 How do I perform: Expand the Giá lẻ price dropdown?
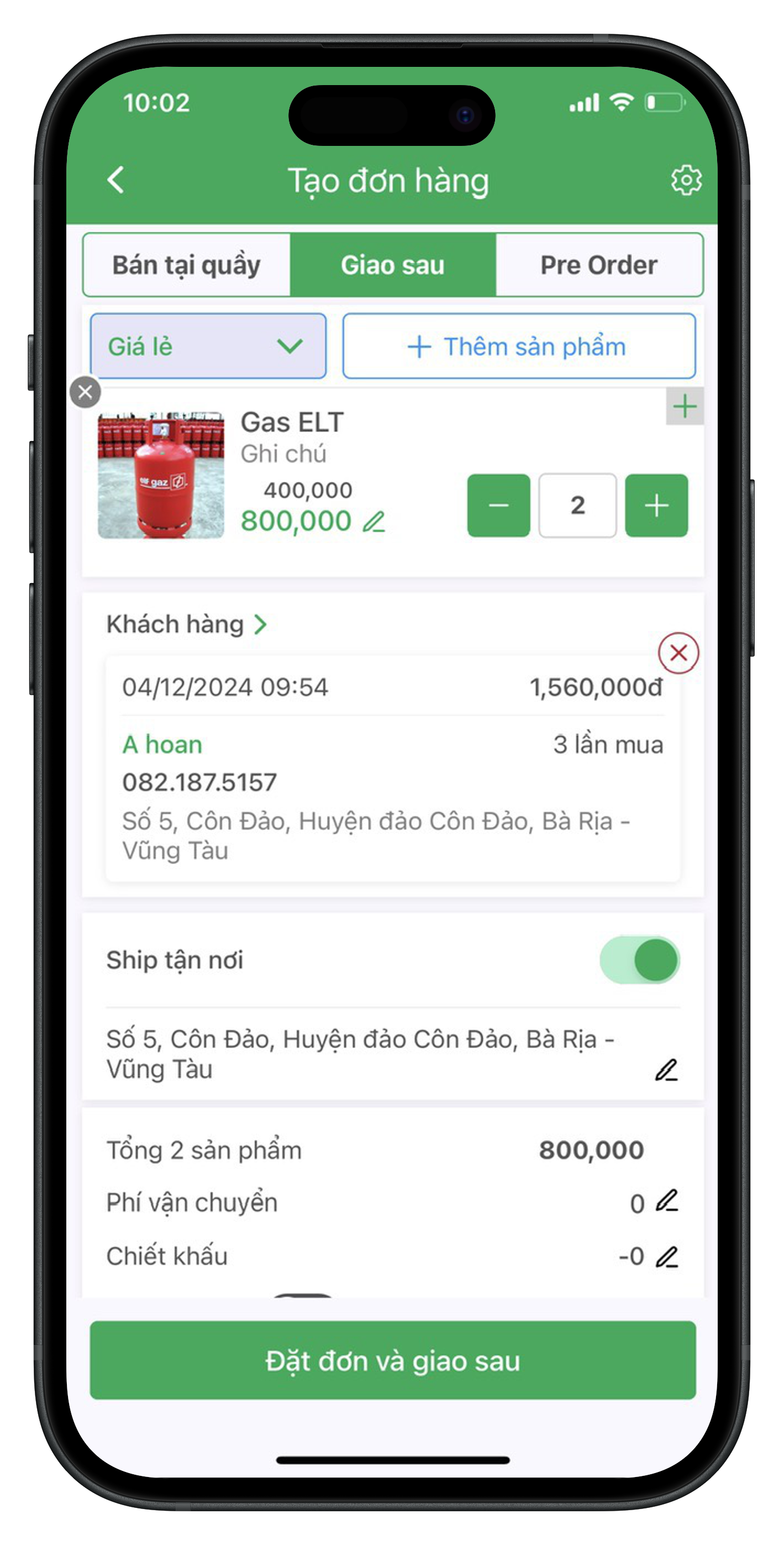point(208,346)
